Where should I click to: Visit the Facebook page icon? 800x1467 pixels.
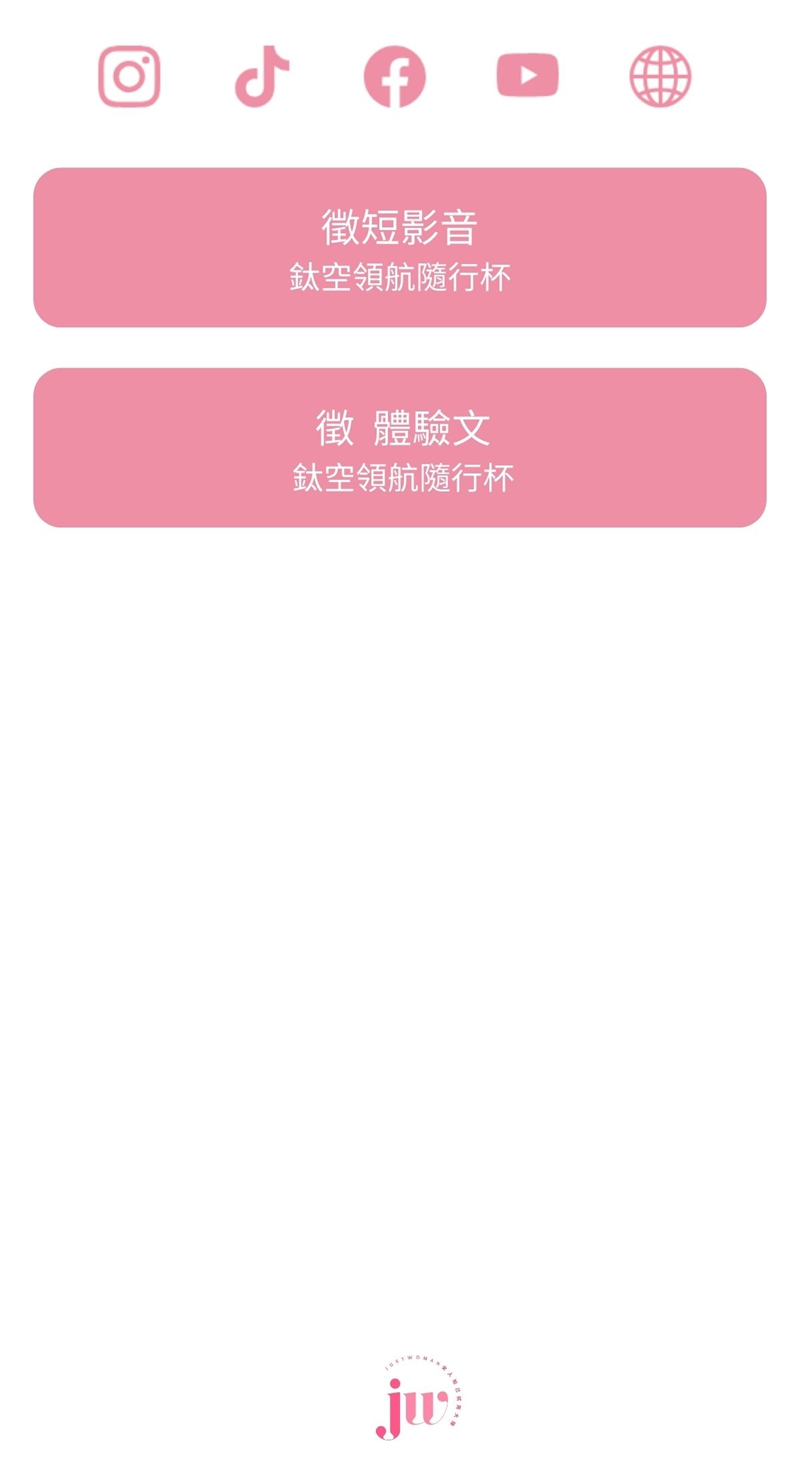pyautogui.click(x=395, y=76)
